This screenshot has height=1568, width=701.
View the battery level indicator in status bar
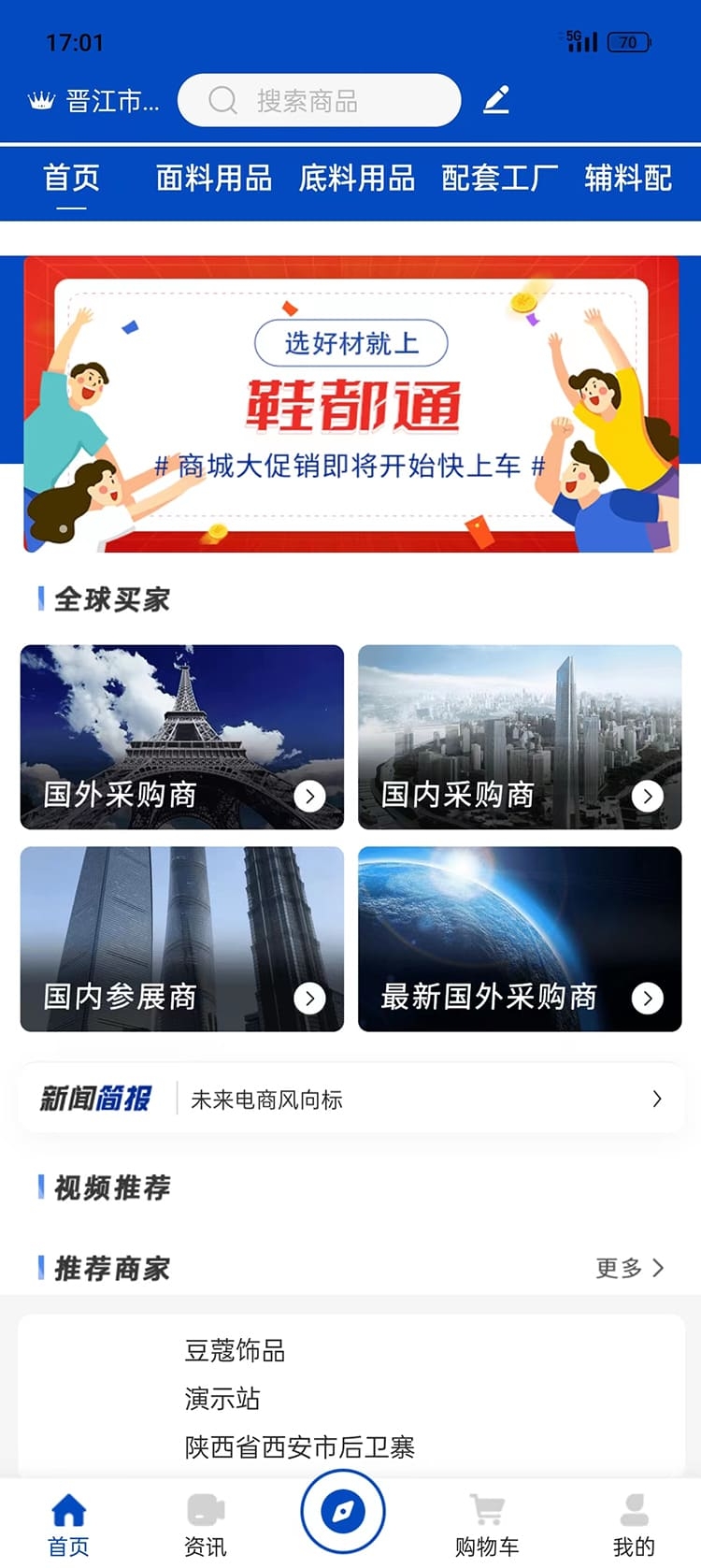[x=628, y=42]
